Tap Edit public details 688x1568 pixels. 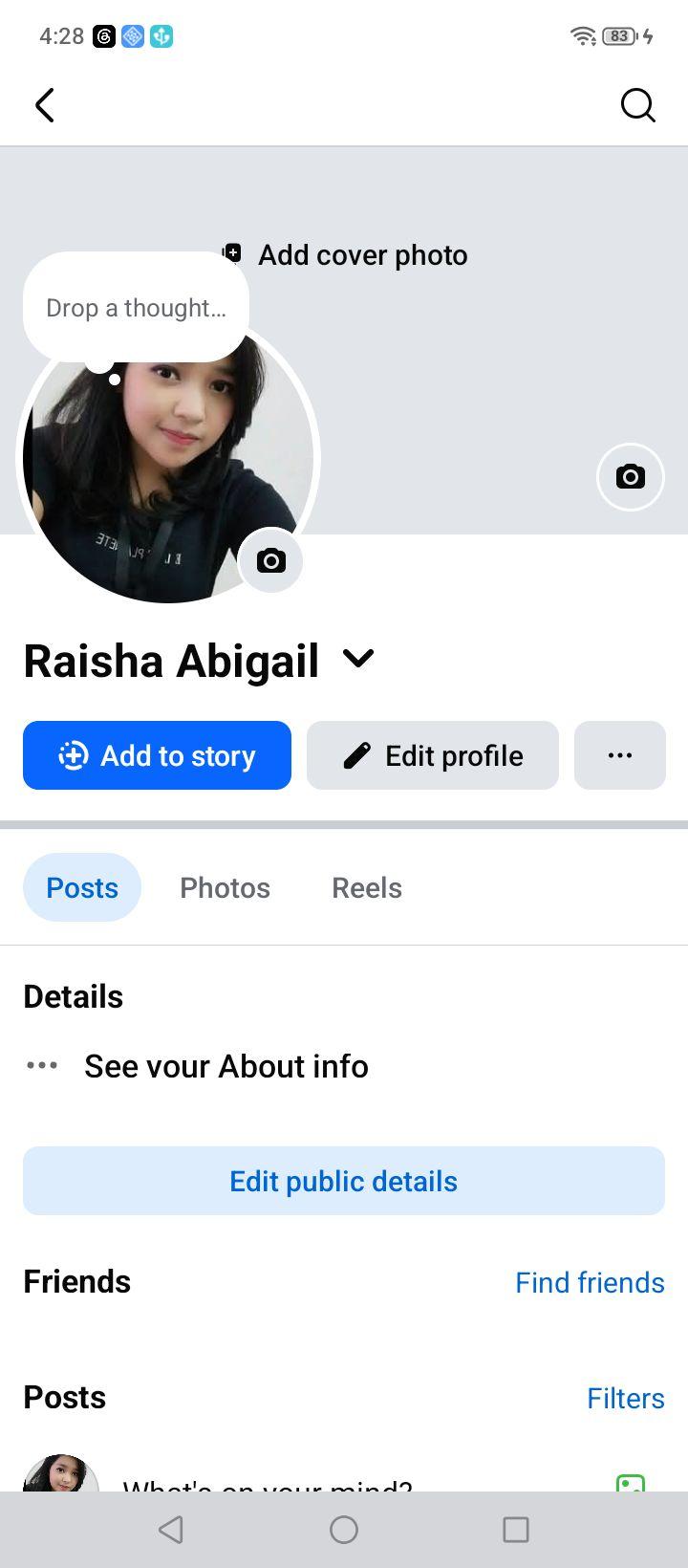(x=344, y=1181)
